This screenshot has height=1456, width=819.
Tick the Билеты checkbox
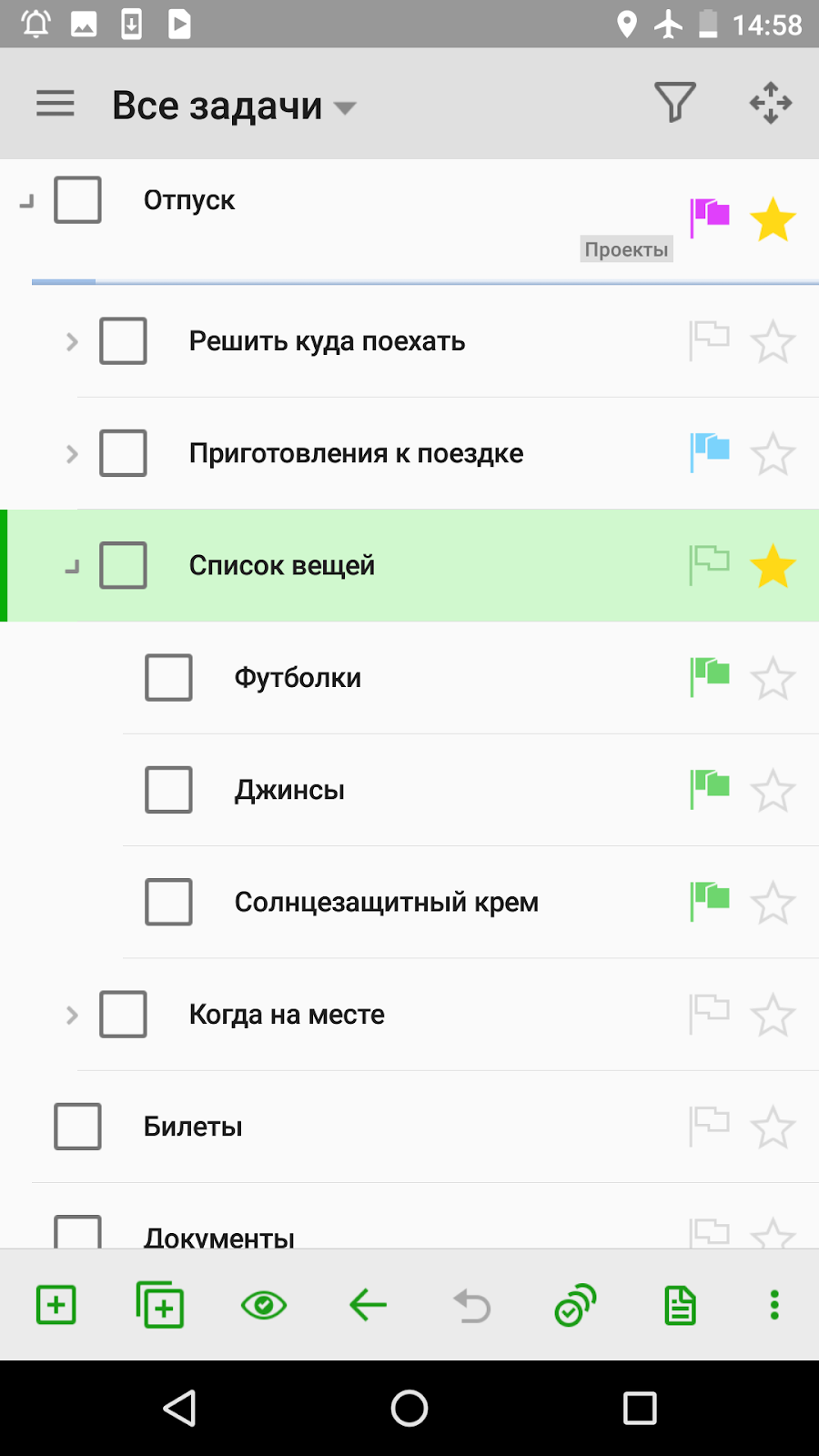pos(77,1127)
